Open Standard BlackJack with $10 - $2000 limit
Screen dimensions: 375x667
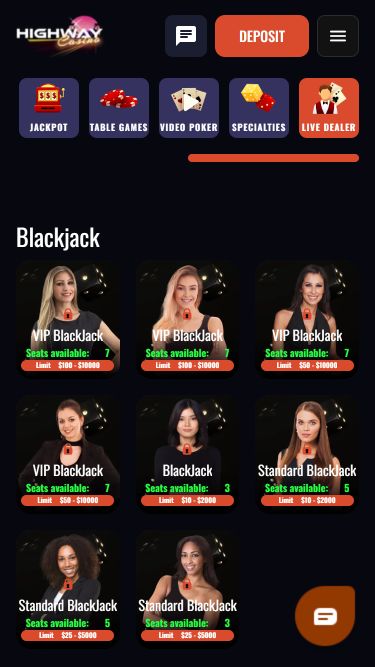click(x=307, y=453)
